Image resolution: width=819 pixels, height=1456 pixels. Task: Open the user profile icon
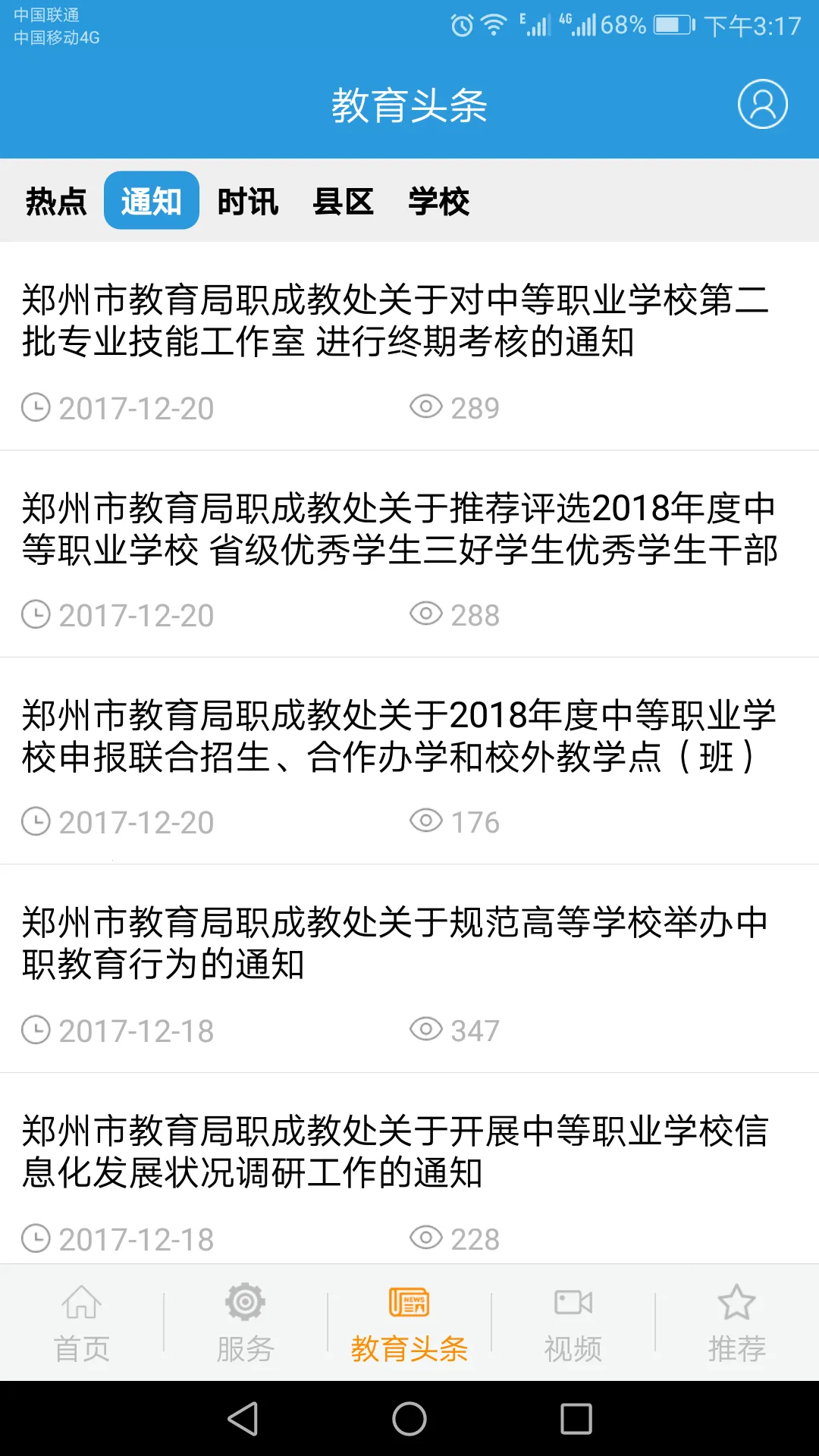click(x=762, y=104)
